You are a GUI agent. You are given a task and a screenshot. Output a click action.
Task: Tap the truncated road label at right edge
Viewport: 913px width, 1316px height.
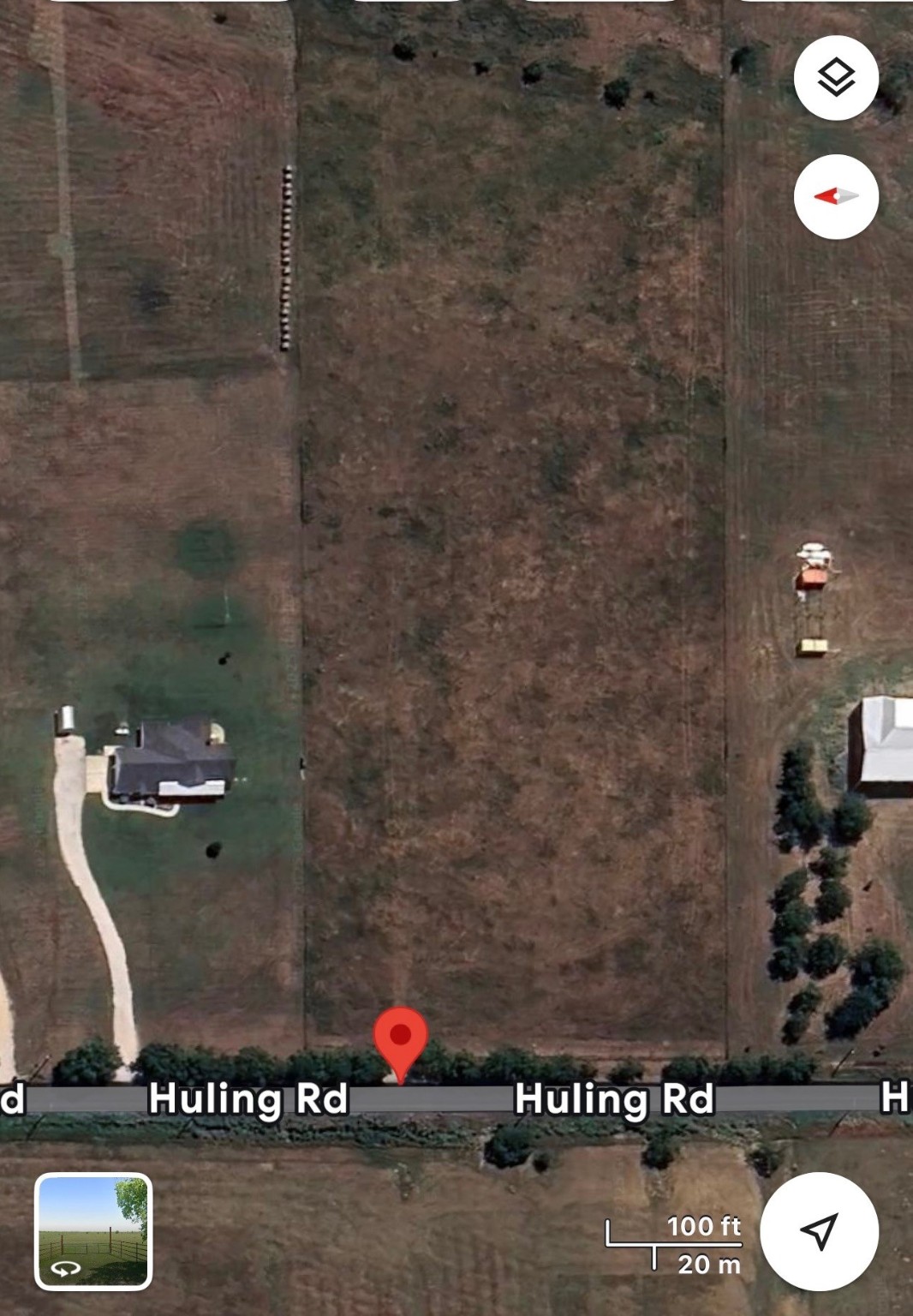[x=896, y=1097]
